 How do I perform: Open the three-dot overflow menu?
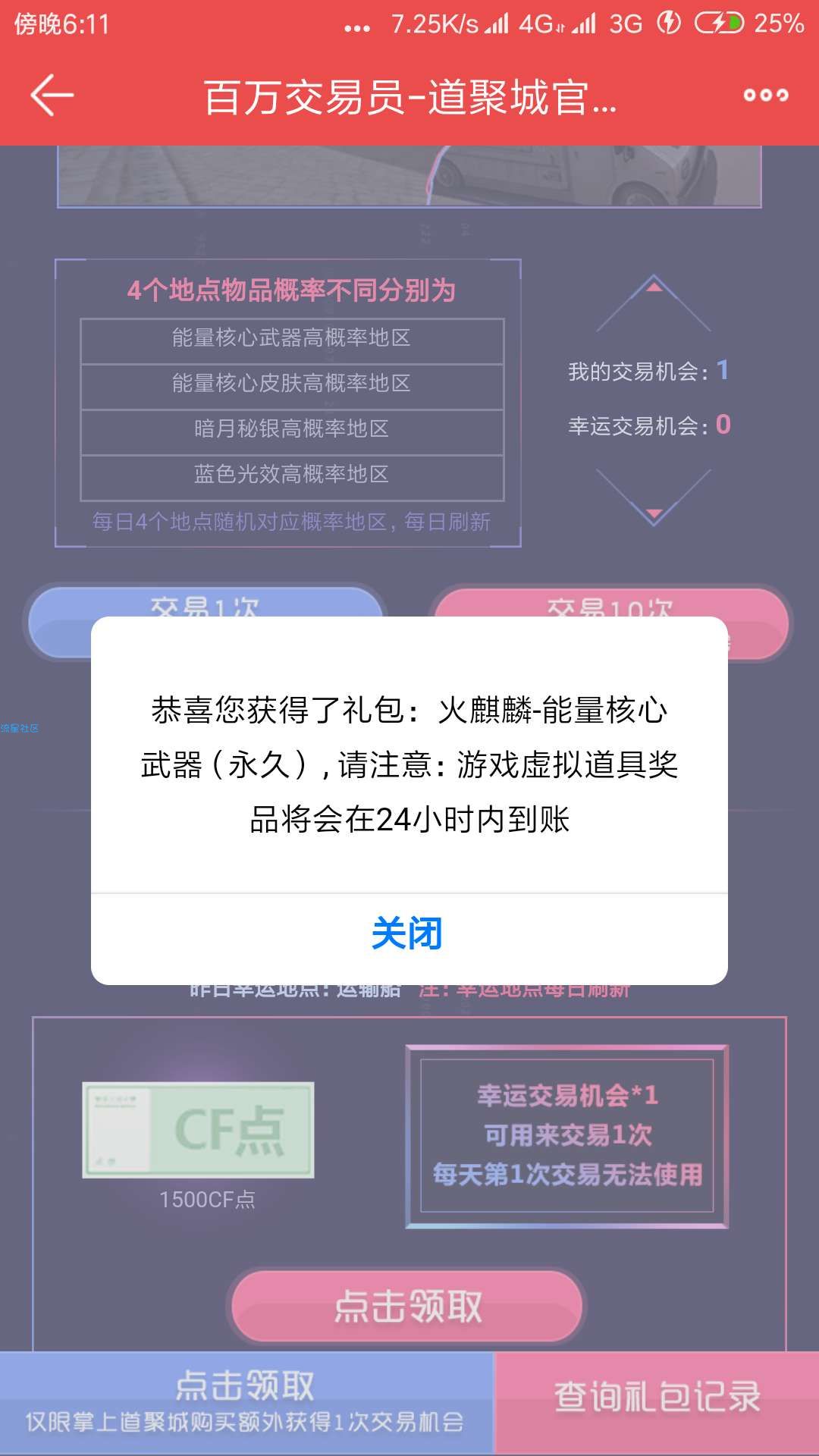tap(766, 96)
